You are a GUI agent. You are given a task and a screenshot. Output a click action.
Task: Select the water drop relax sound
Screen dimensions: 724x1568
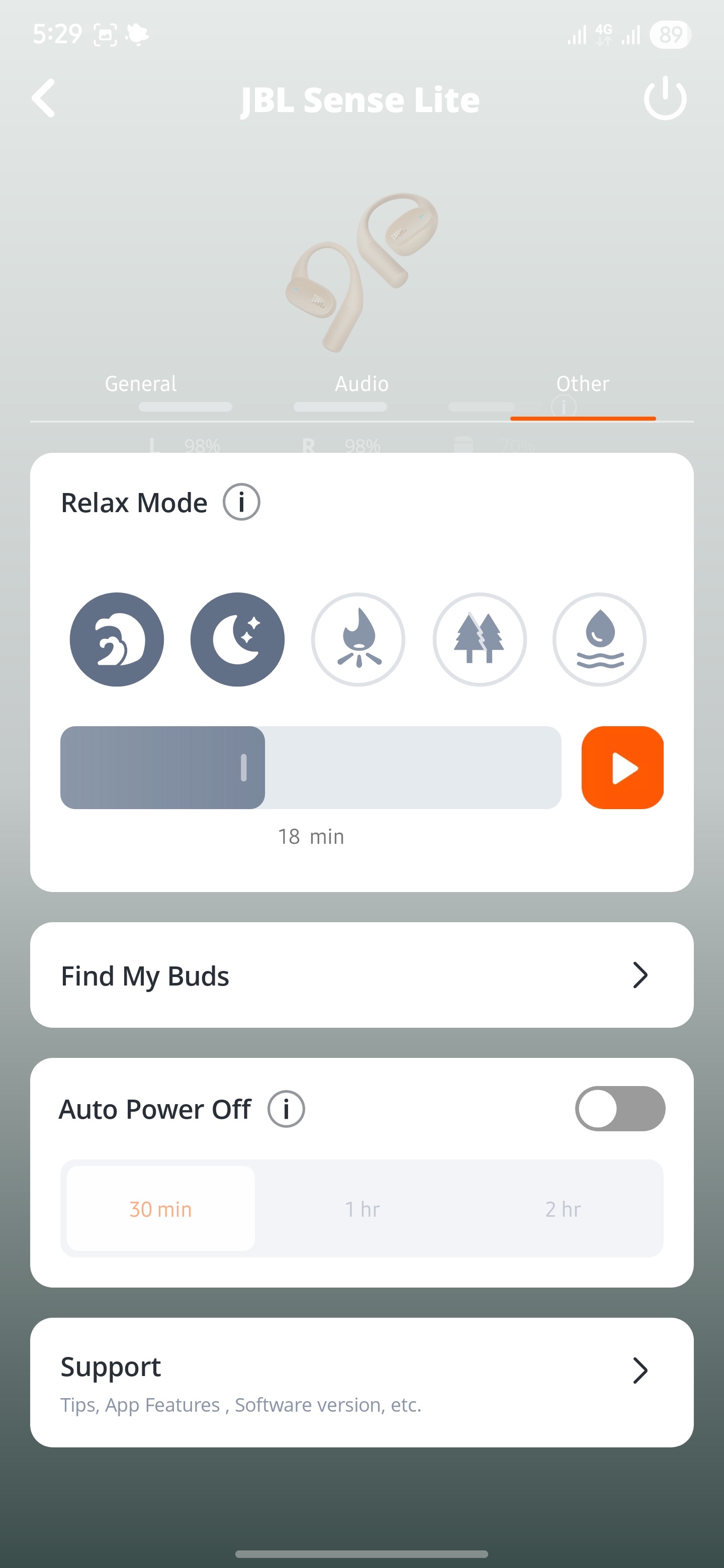[x=599, y=640]
